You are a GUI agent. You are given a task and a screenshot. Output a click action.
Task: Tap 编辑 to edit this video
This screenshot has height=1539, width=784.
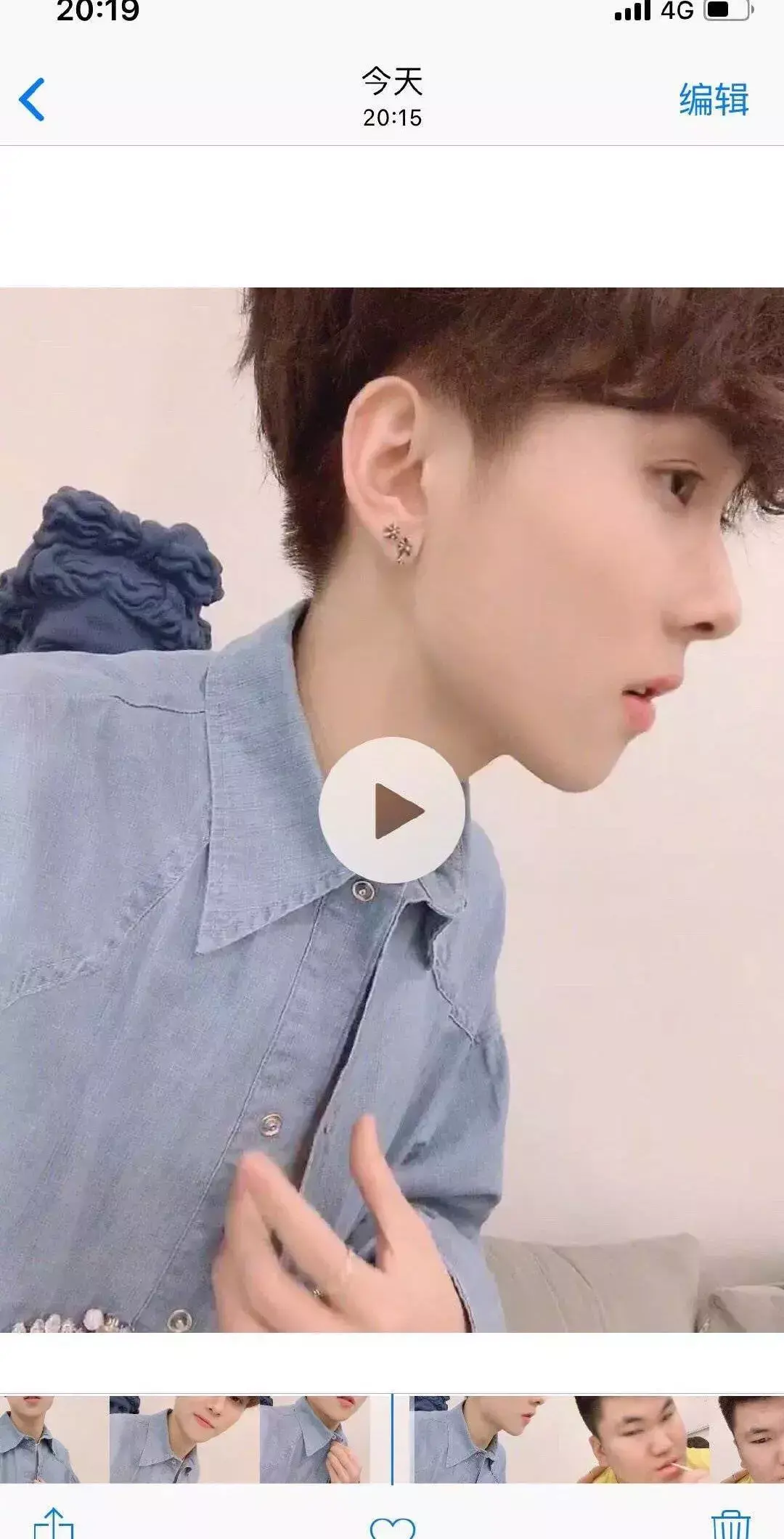tap(714, 99)
